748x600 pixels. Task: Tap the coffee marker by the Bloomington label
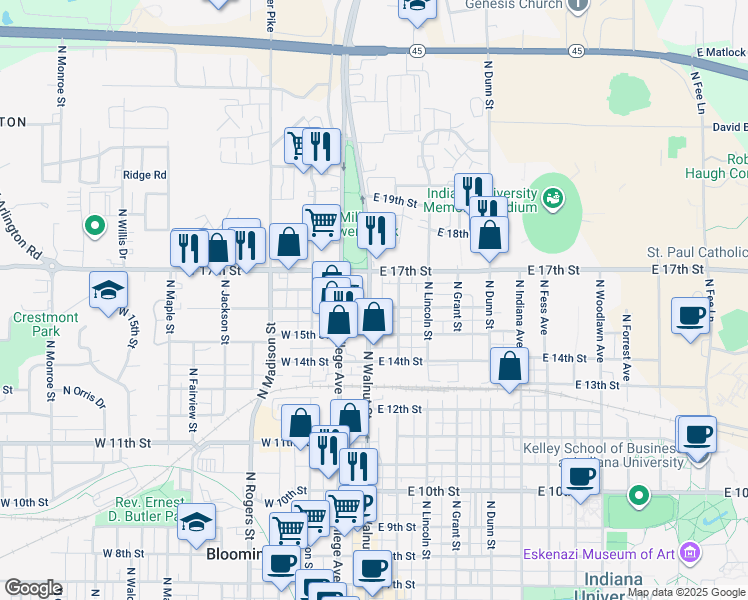pos(281,563)
